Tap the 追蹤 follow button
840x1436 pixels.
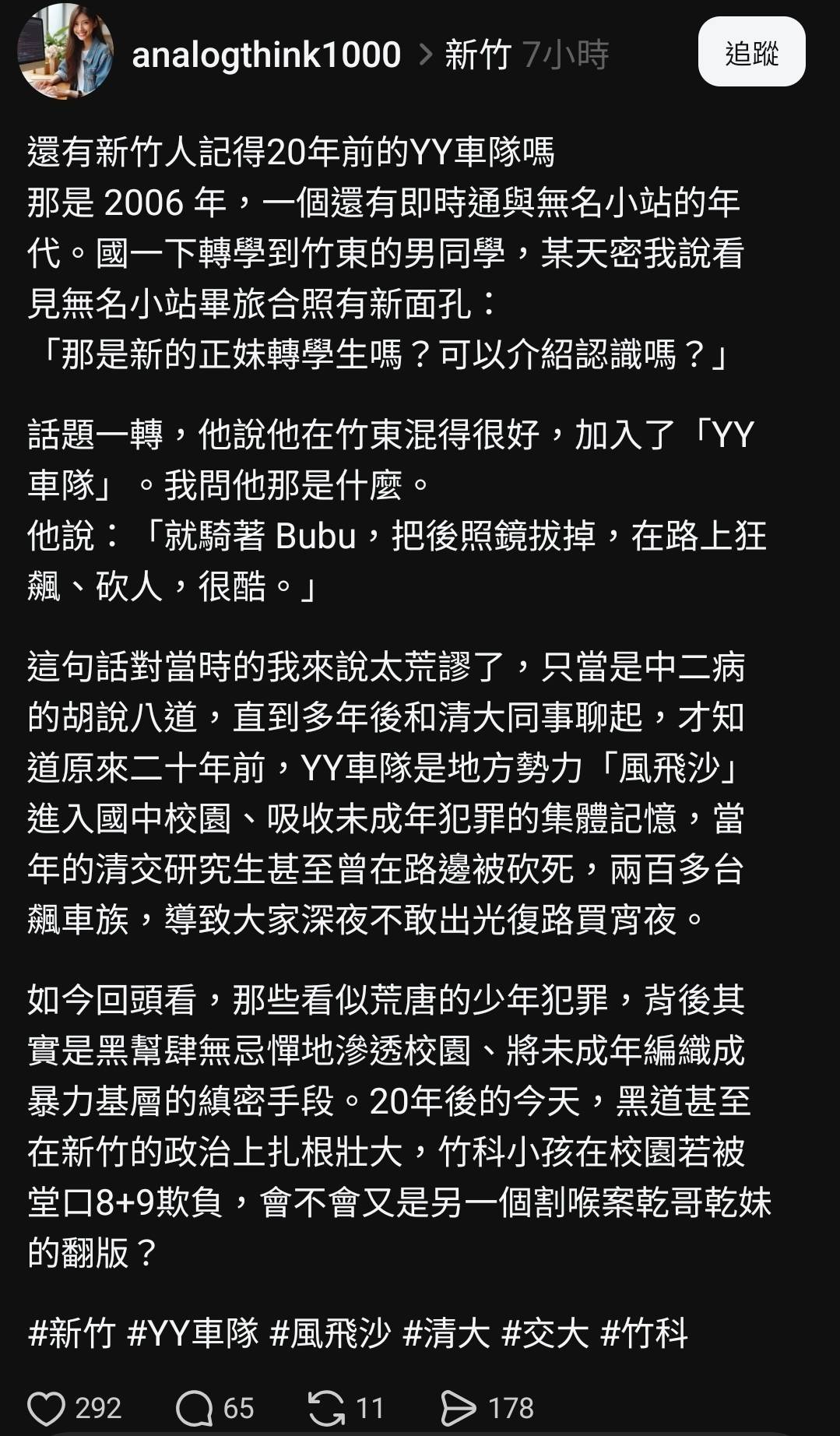tap(751, 52)
